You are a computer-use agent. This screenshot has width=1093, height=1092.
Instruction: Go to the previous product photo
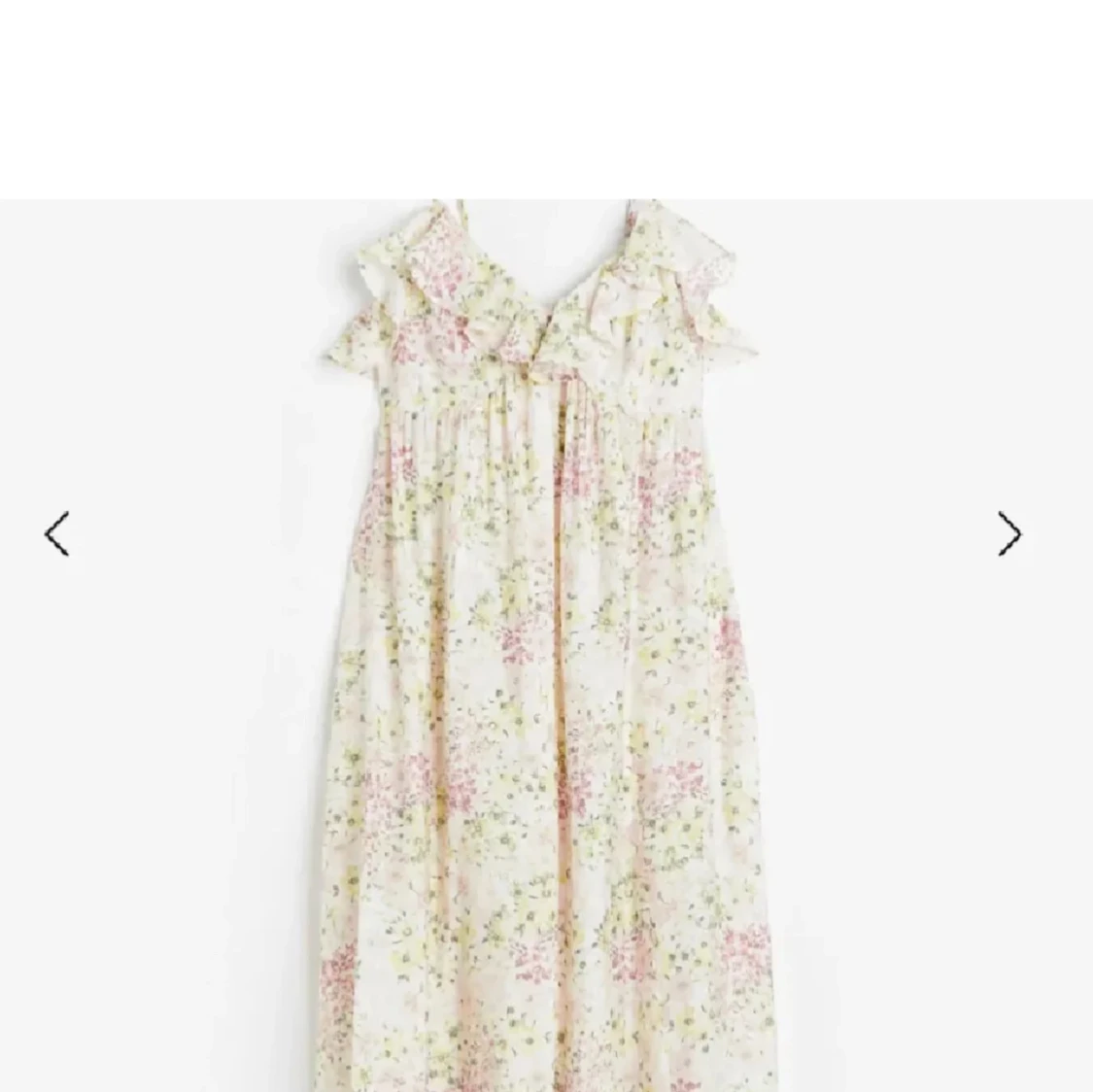tap(57, 533)
